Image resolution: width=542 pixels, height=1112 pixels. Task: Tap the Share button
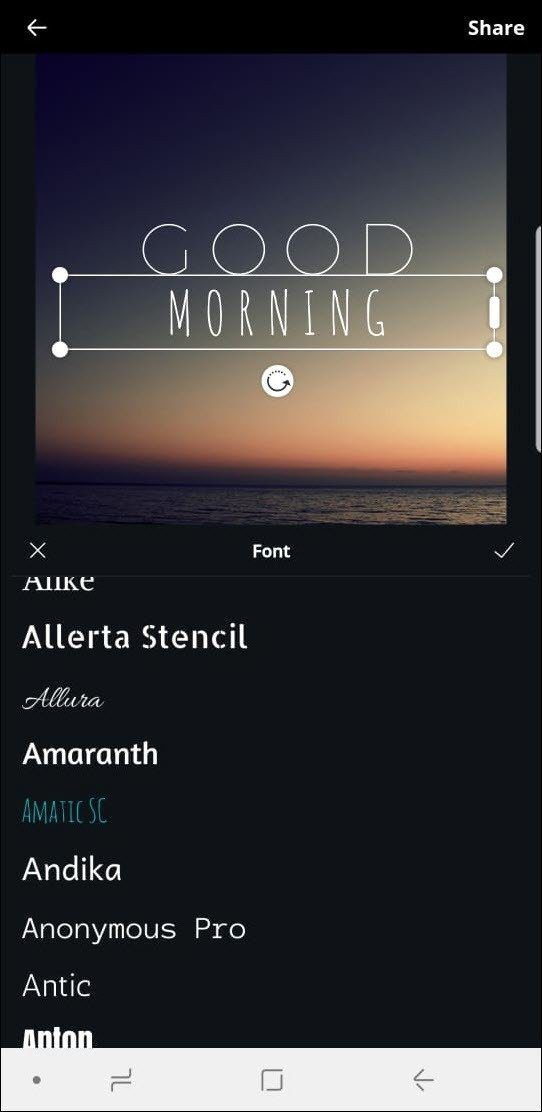coord(496,28)
